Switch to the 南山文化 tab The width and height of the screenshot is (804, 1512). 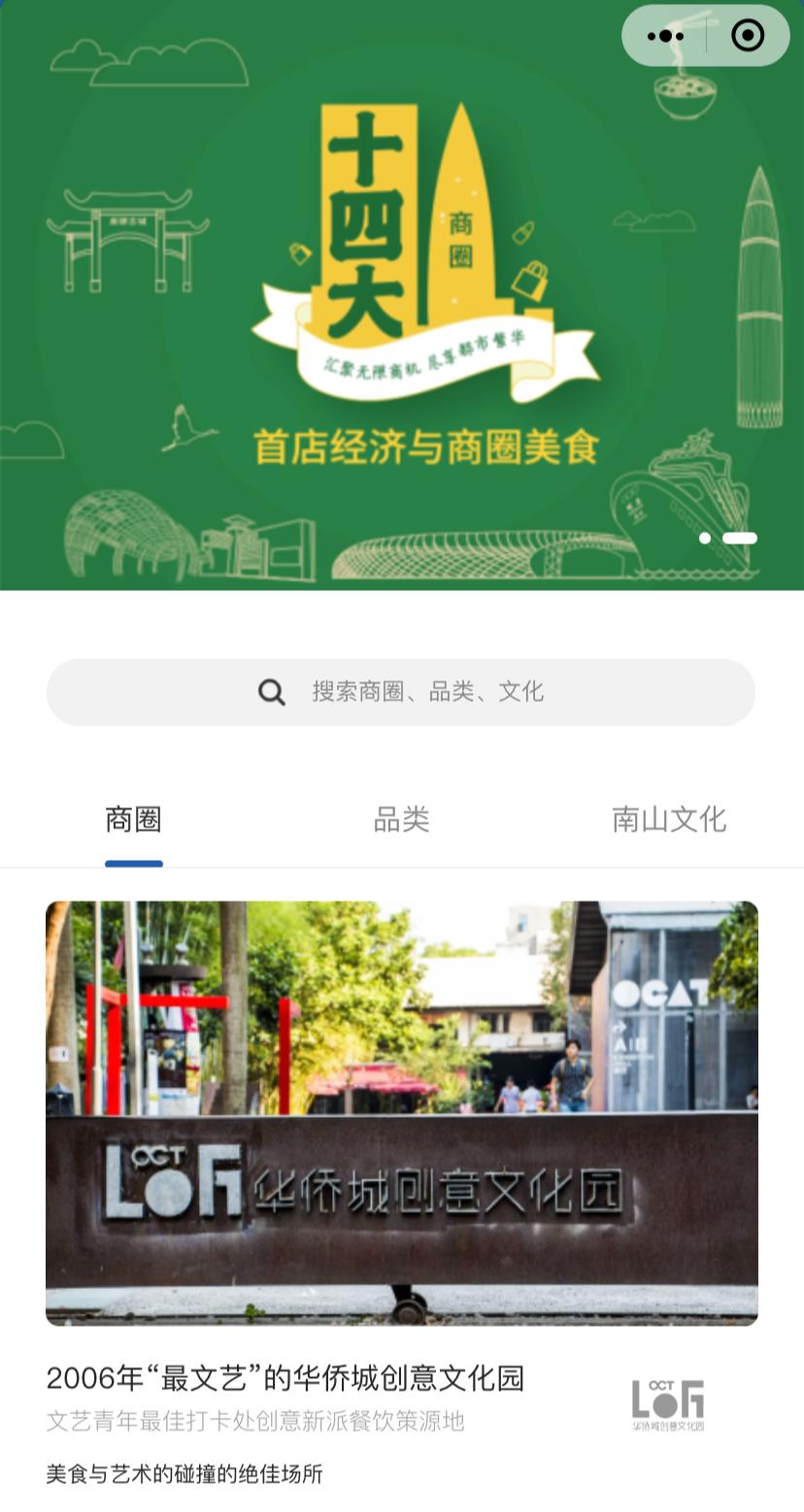pyautogui.click(x=668, y=820)
